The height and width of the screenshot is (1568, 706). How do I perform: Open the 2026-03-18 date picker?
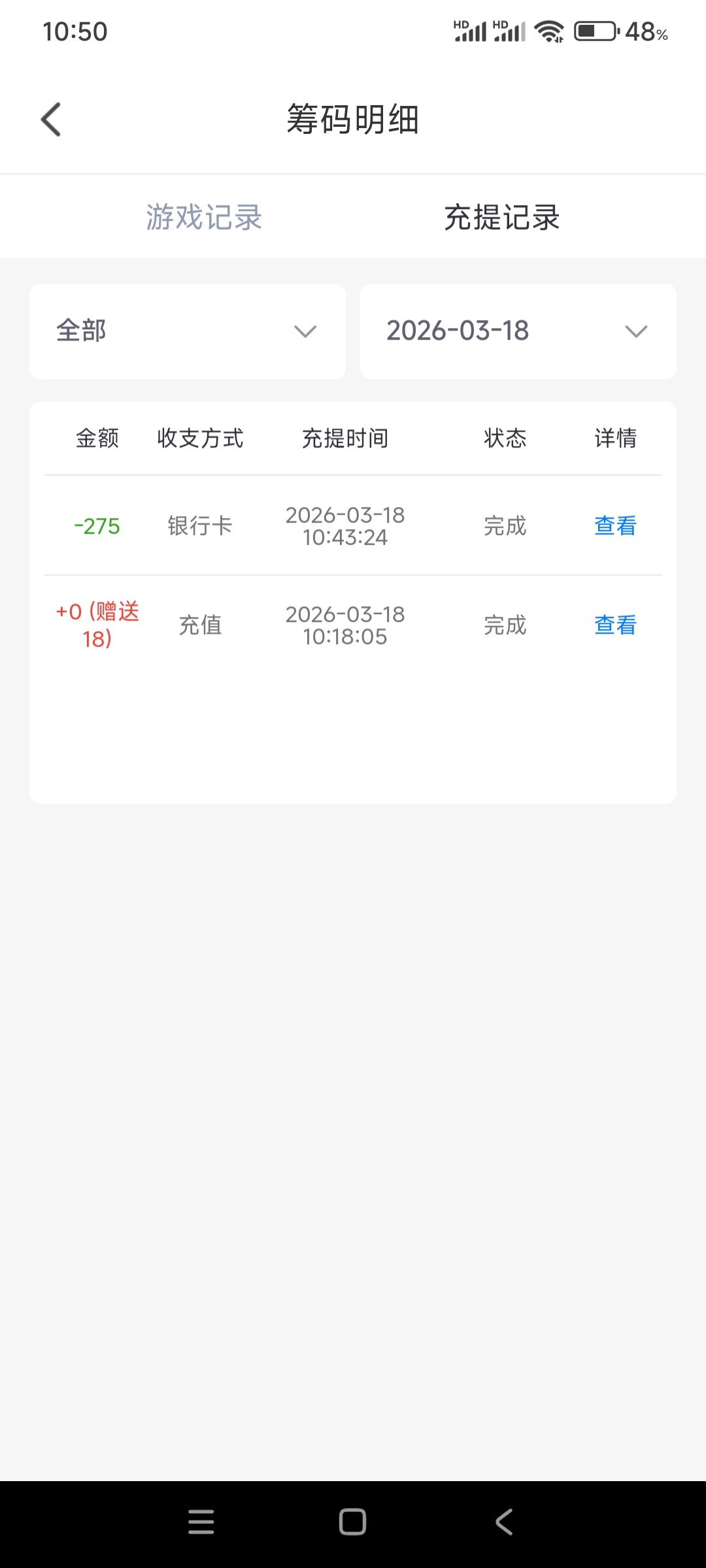click(x=518, y=331)
